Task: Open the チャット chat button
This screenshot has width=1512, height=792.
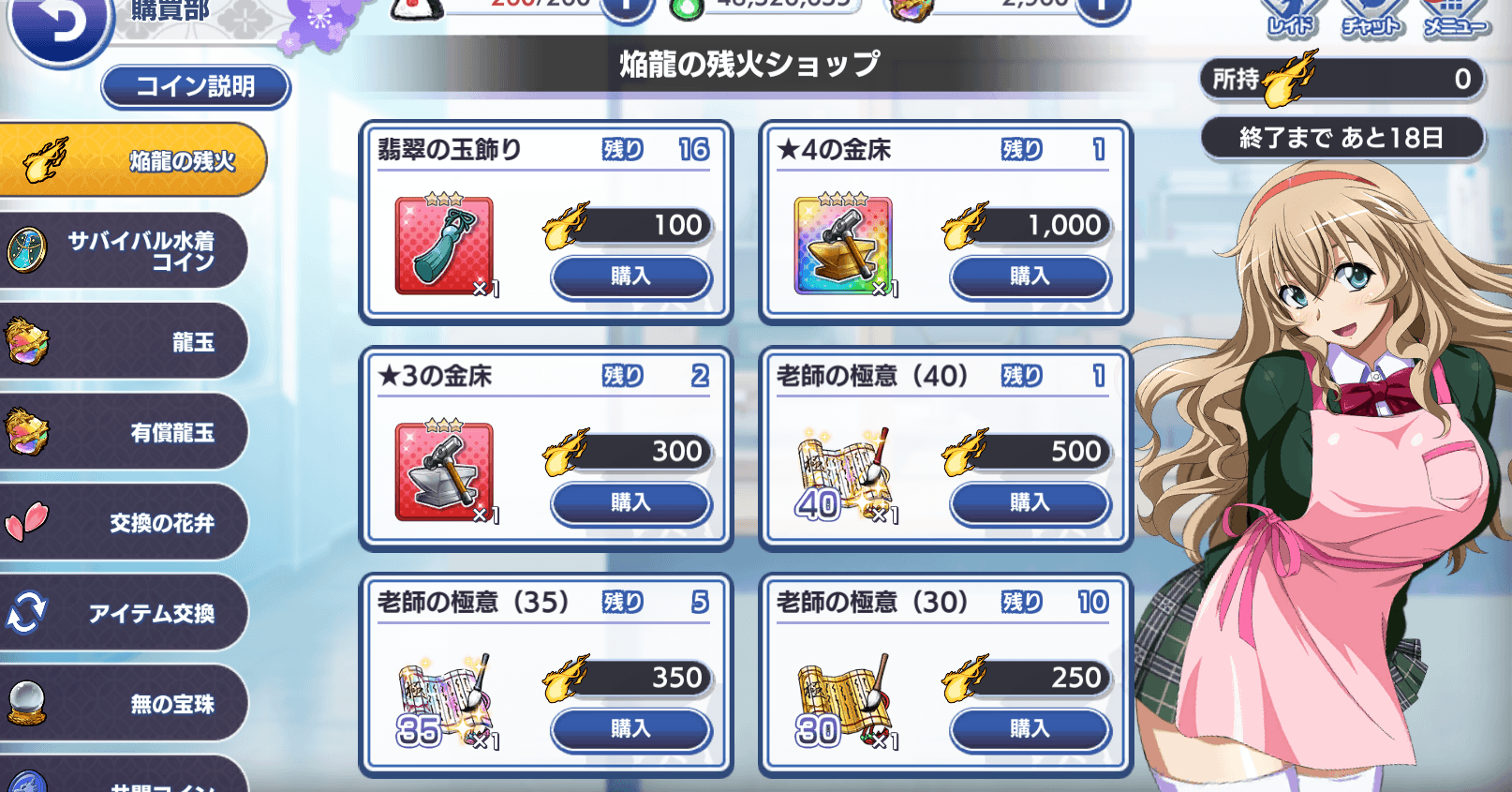Action: (x=1371, y=17)
